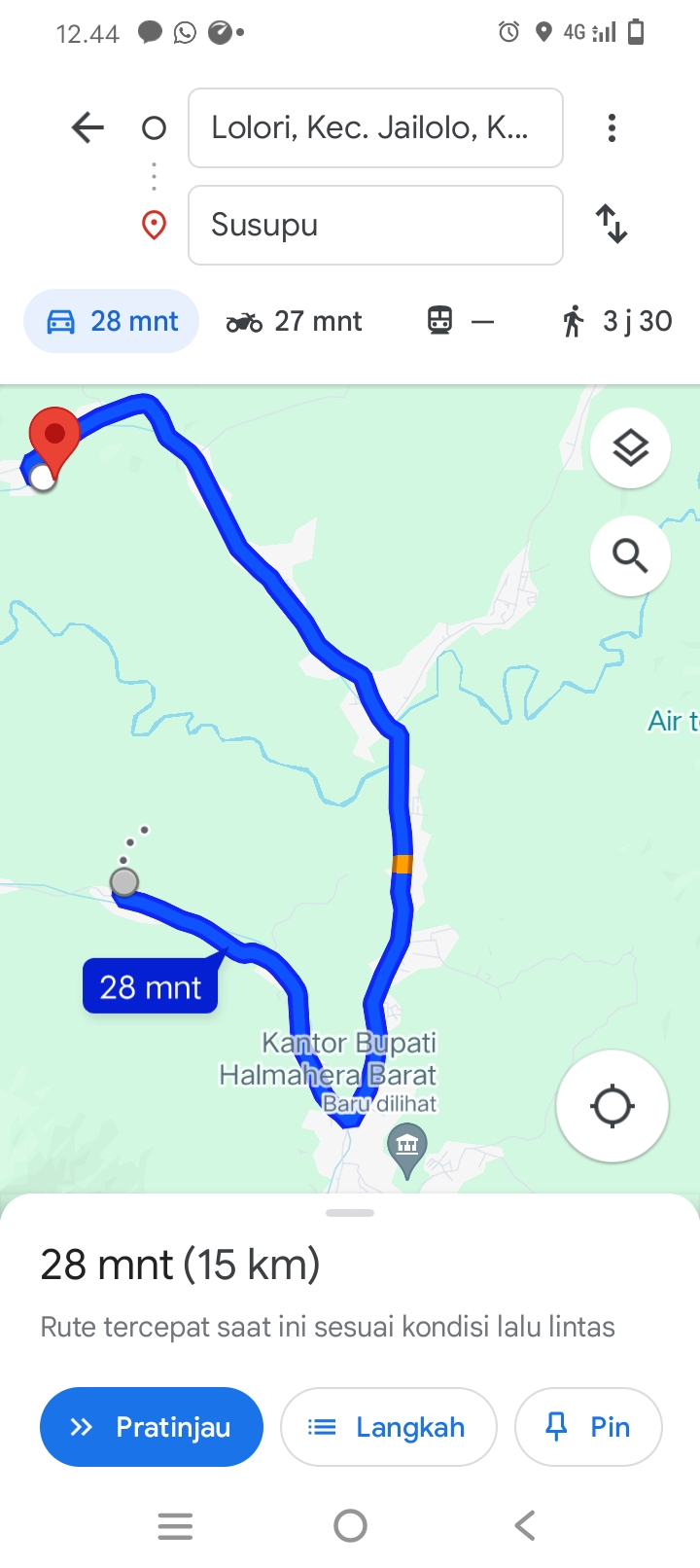Image resolution: width=700 pixels, height=1568 pixels.
Task: Go to the system home screen
Action: (x=350, y=1525)
